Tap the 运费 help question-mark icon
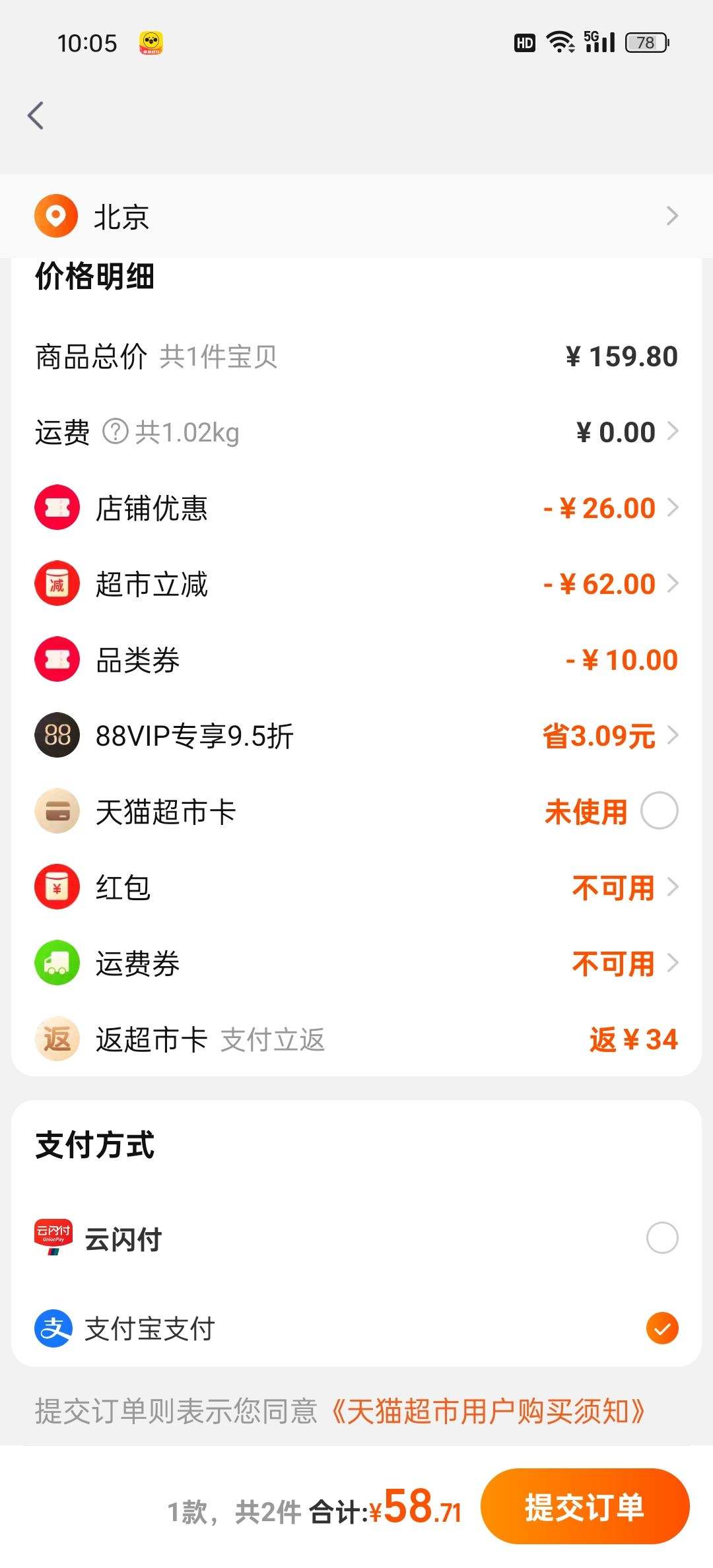This screenshot has width=713, height=1568. tap(116, 432)
